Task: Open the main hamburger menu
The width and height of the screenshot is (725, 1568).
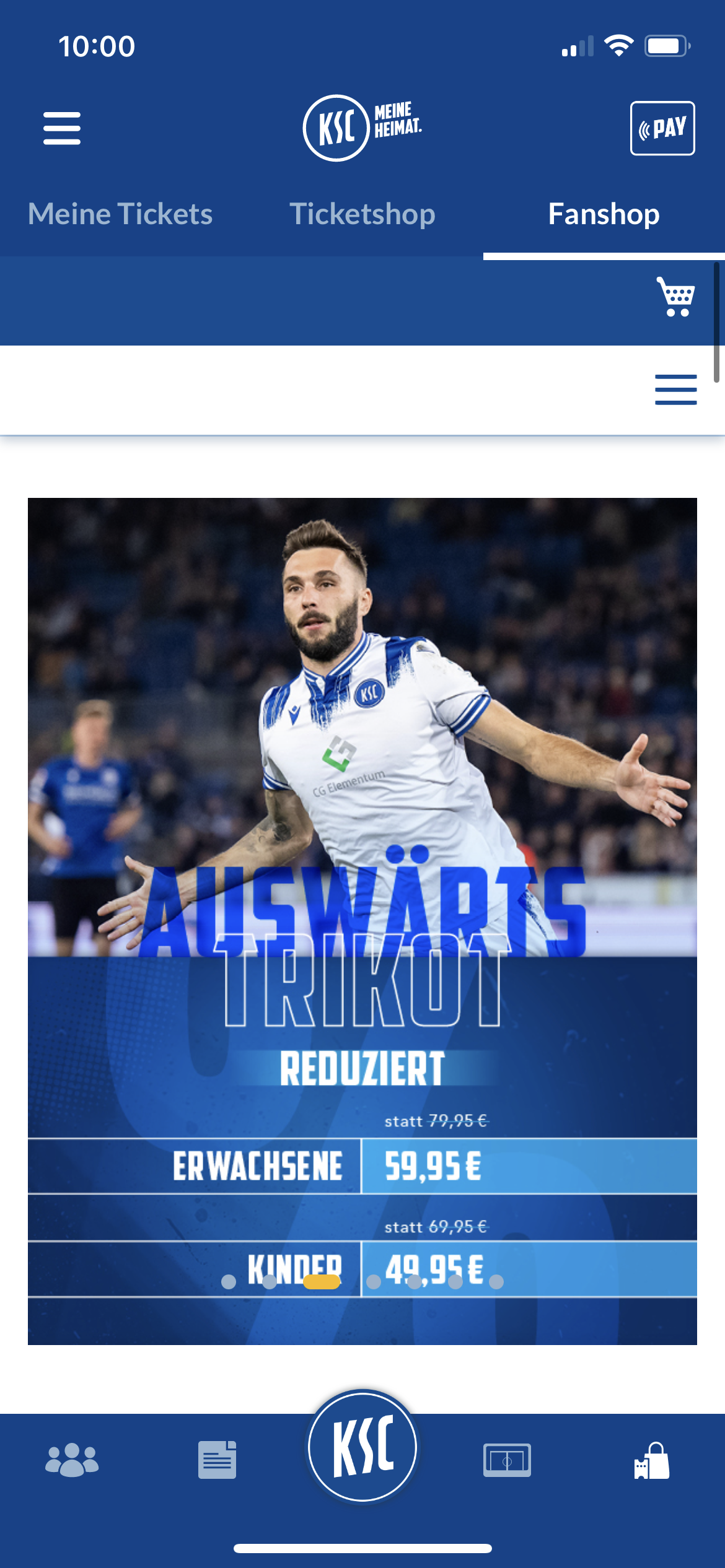Action: 62,128
